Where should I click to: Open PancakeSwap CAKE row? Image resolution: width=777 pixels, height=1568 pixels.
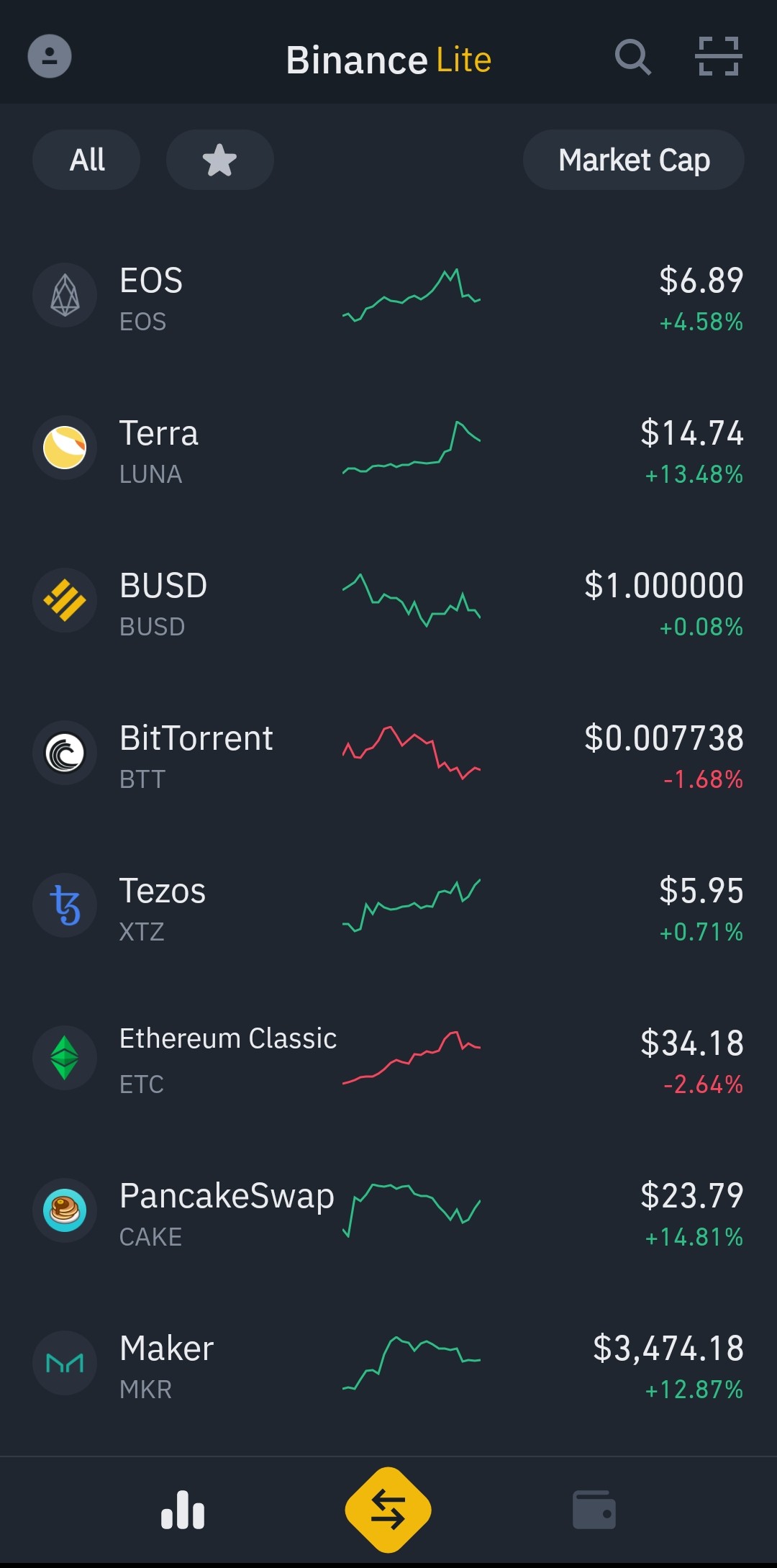pos(388,1211)
